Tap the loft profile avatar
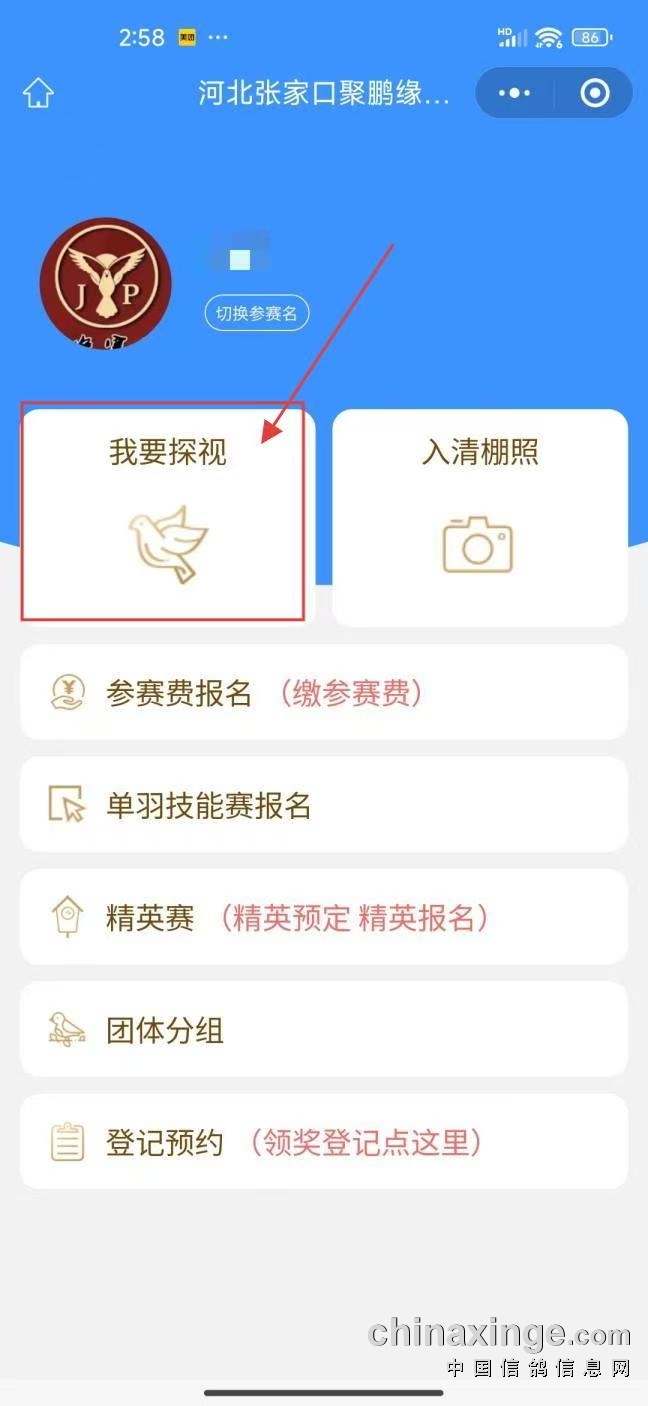 pyautogui.click(x=105, y=283)
